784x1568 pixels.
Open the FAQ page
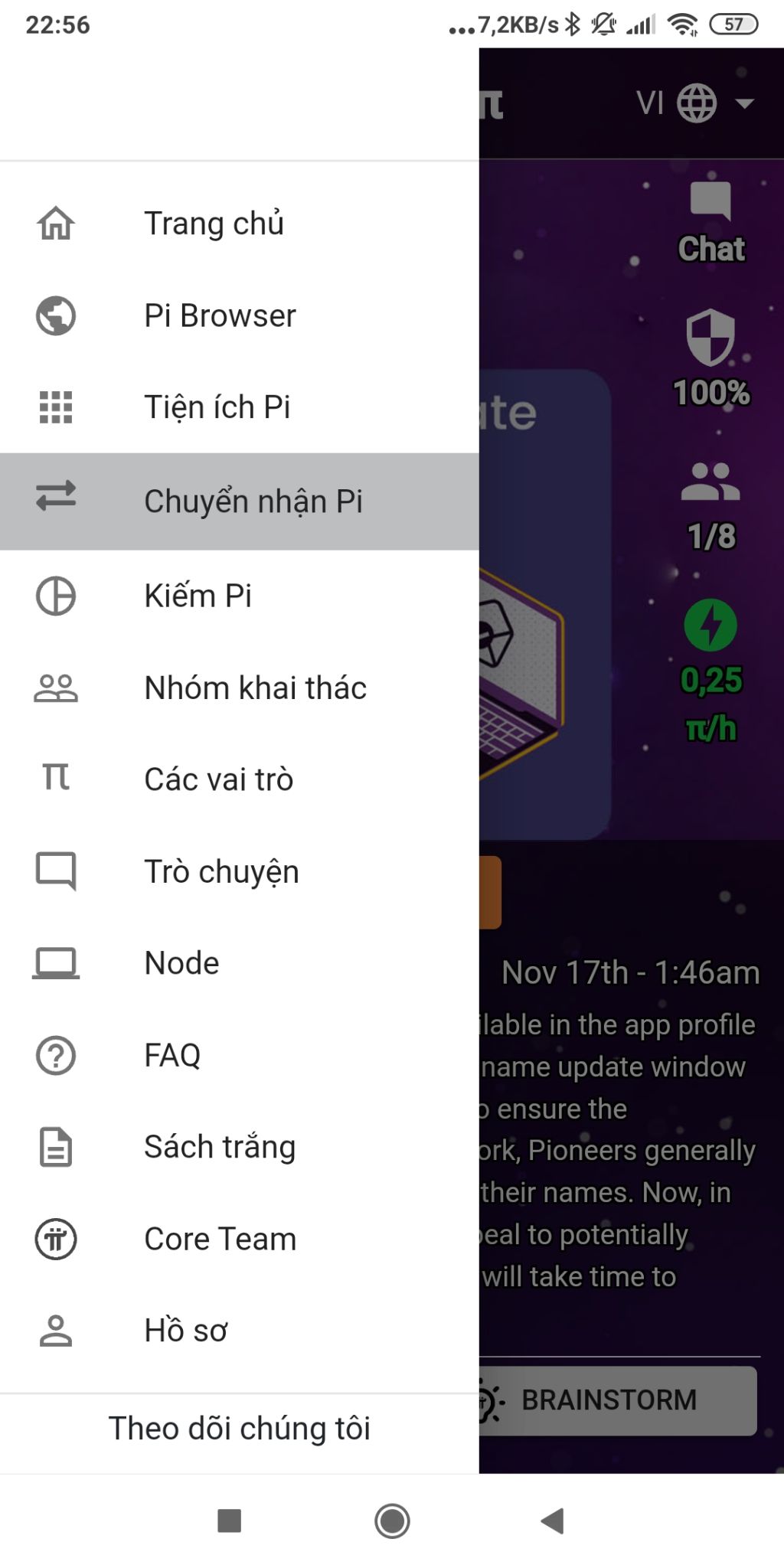172,1055
